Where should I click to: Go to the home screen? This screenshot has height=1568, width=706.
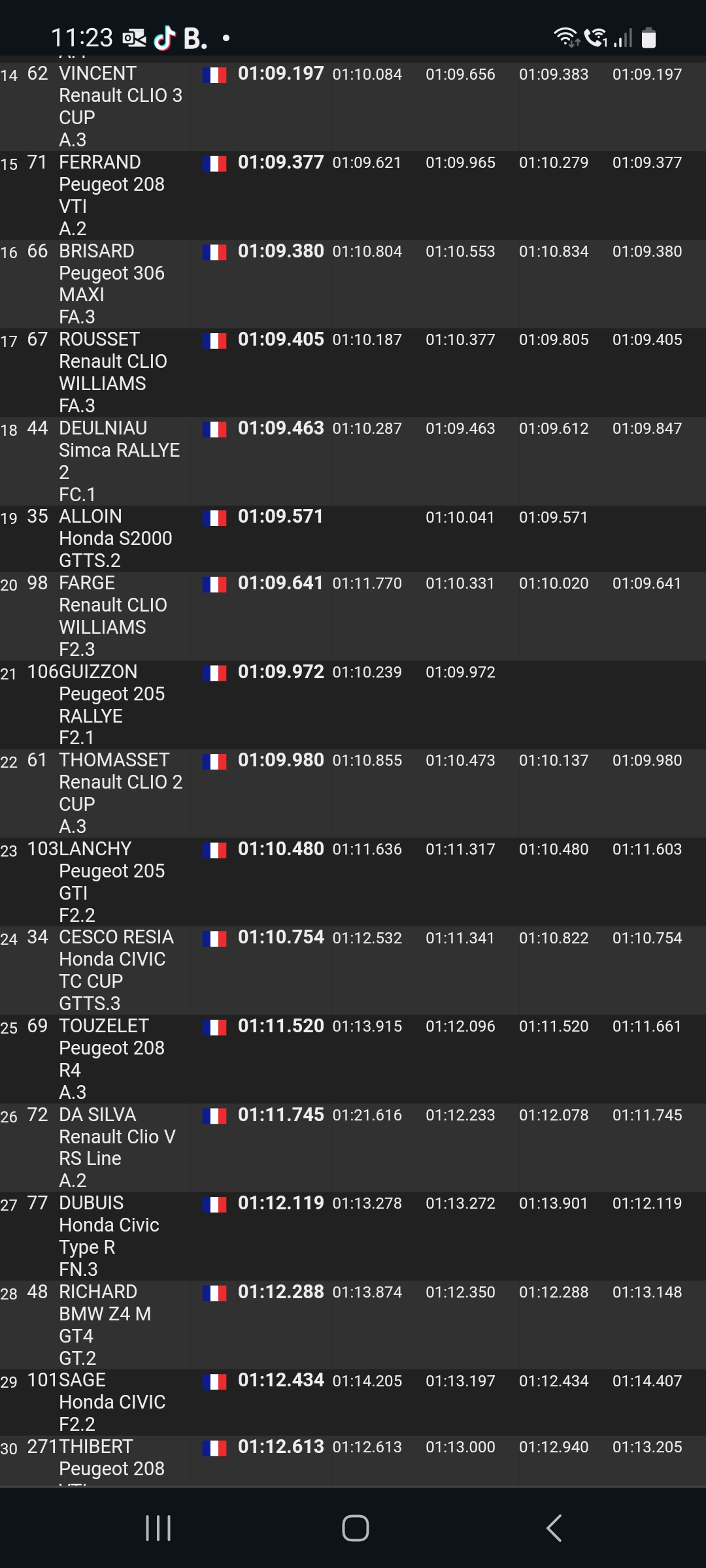point(355,1528)
